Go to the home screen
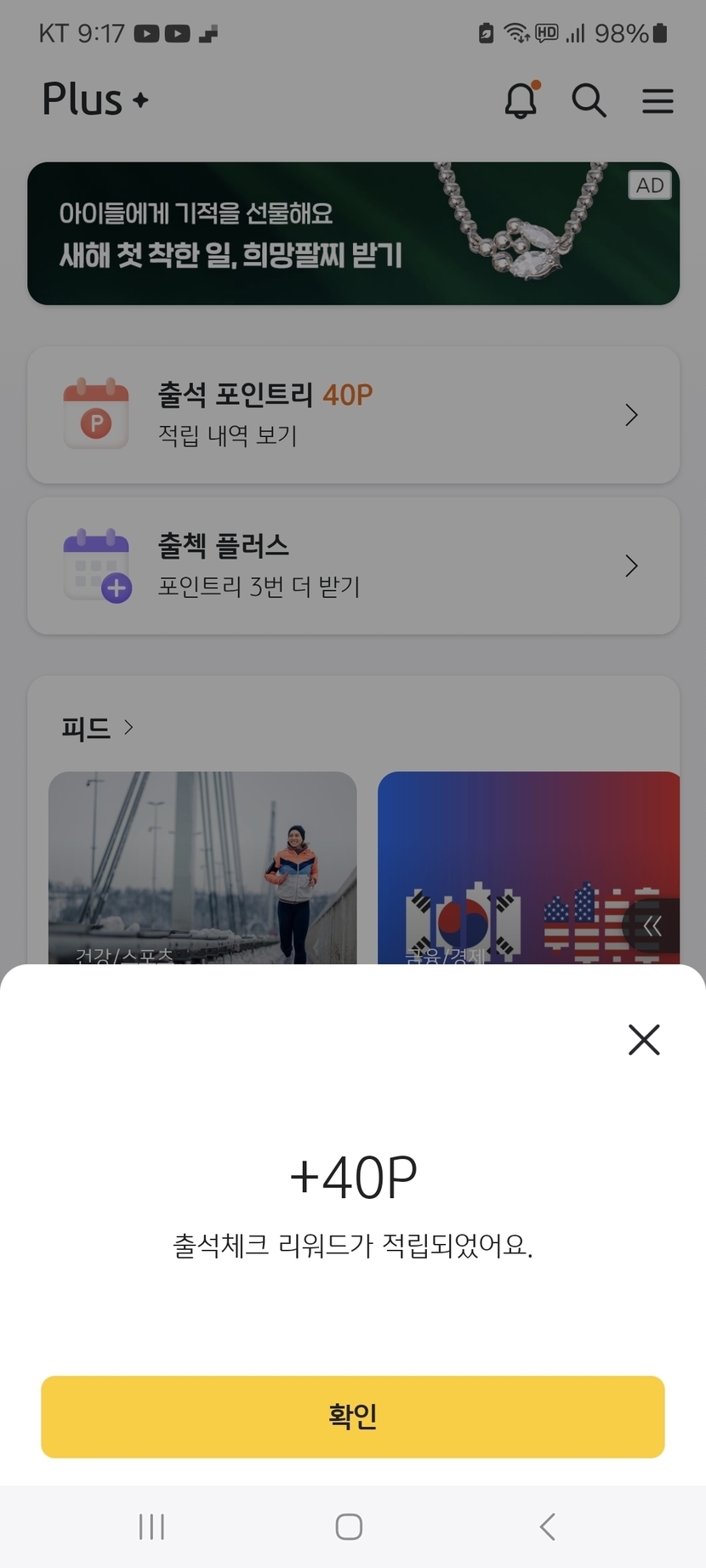 pyautogui.click(x=349, y=1526)
